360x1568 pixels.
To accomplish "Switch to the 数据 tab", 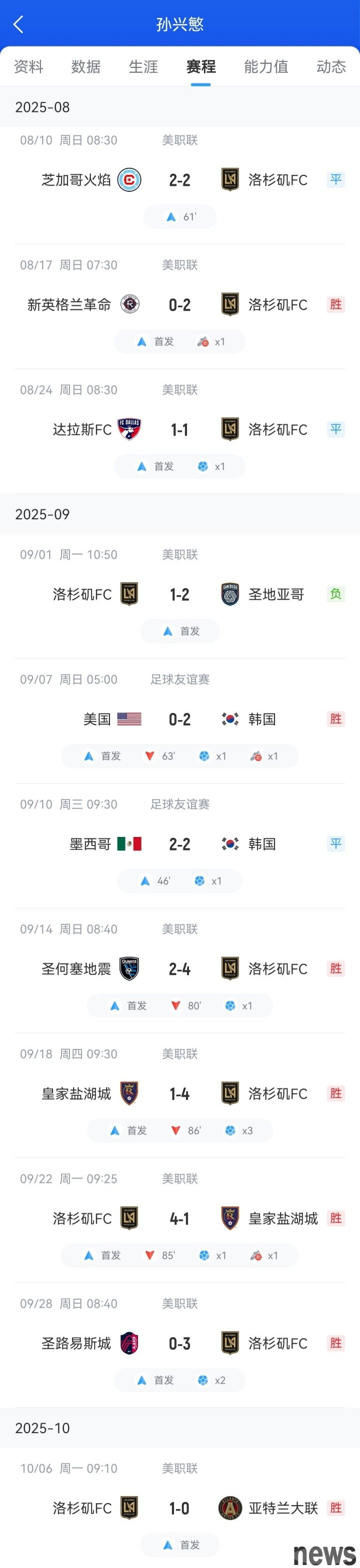I will click(x=86, y=66).
